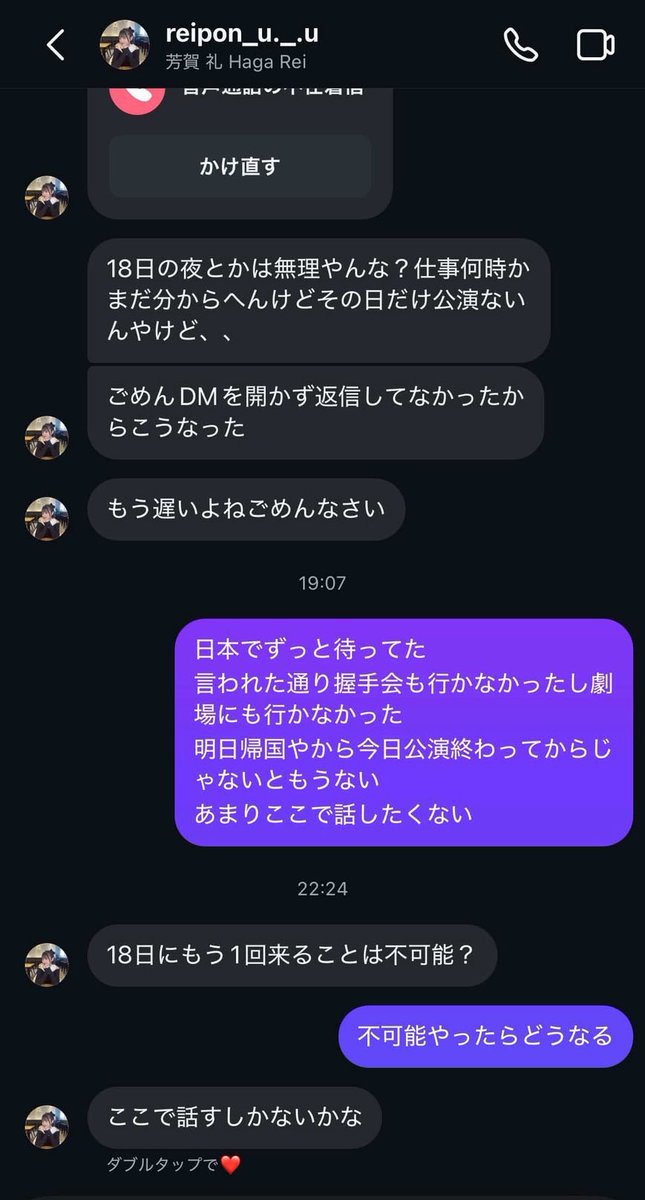Open sender's avatar beside ここで話すしかないかな
Screen dimensions: 645x1200
(46, 1126)
